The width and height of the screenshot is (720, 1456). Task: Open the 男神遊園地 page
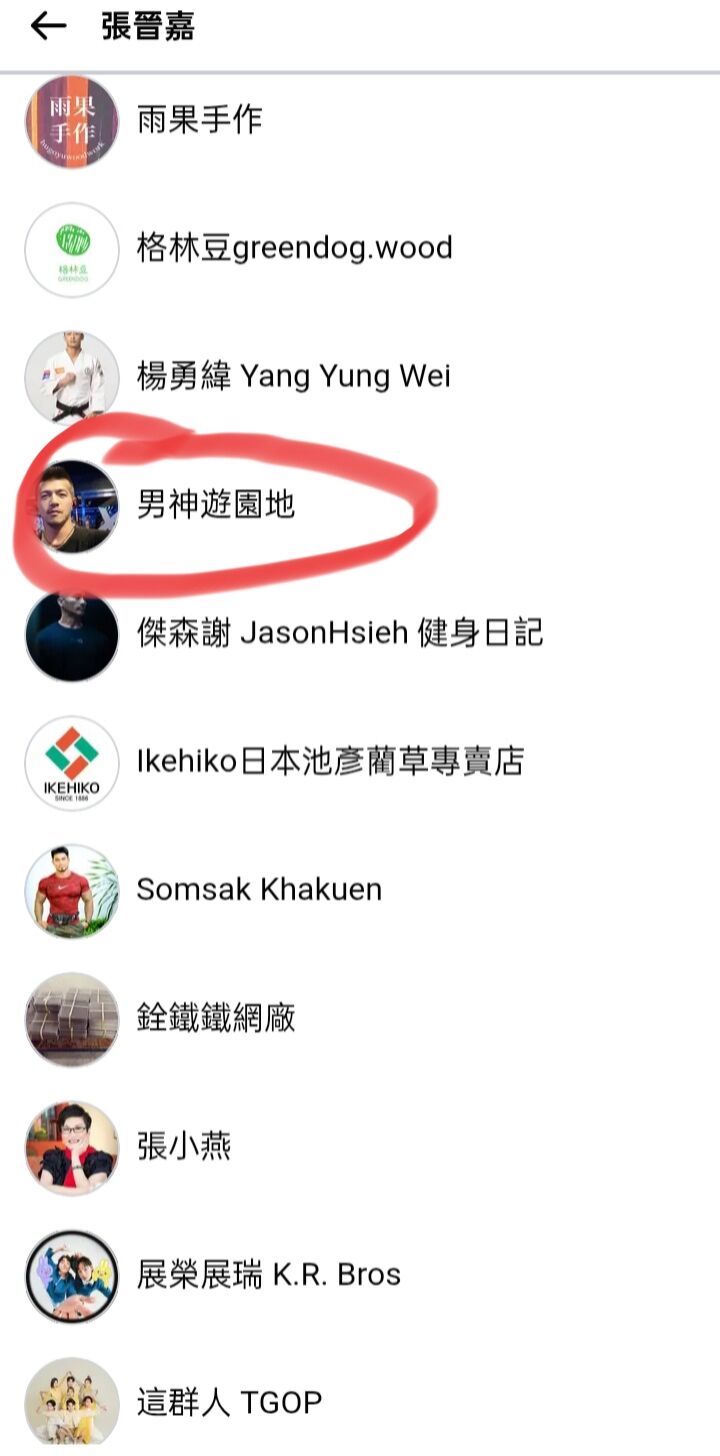click(360, 505)
